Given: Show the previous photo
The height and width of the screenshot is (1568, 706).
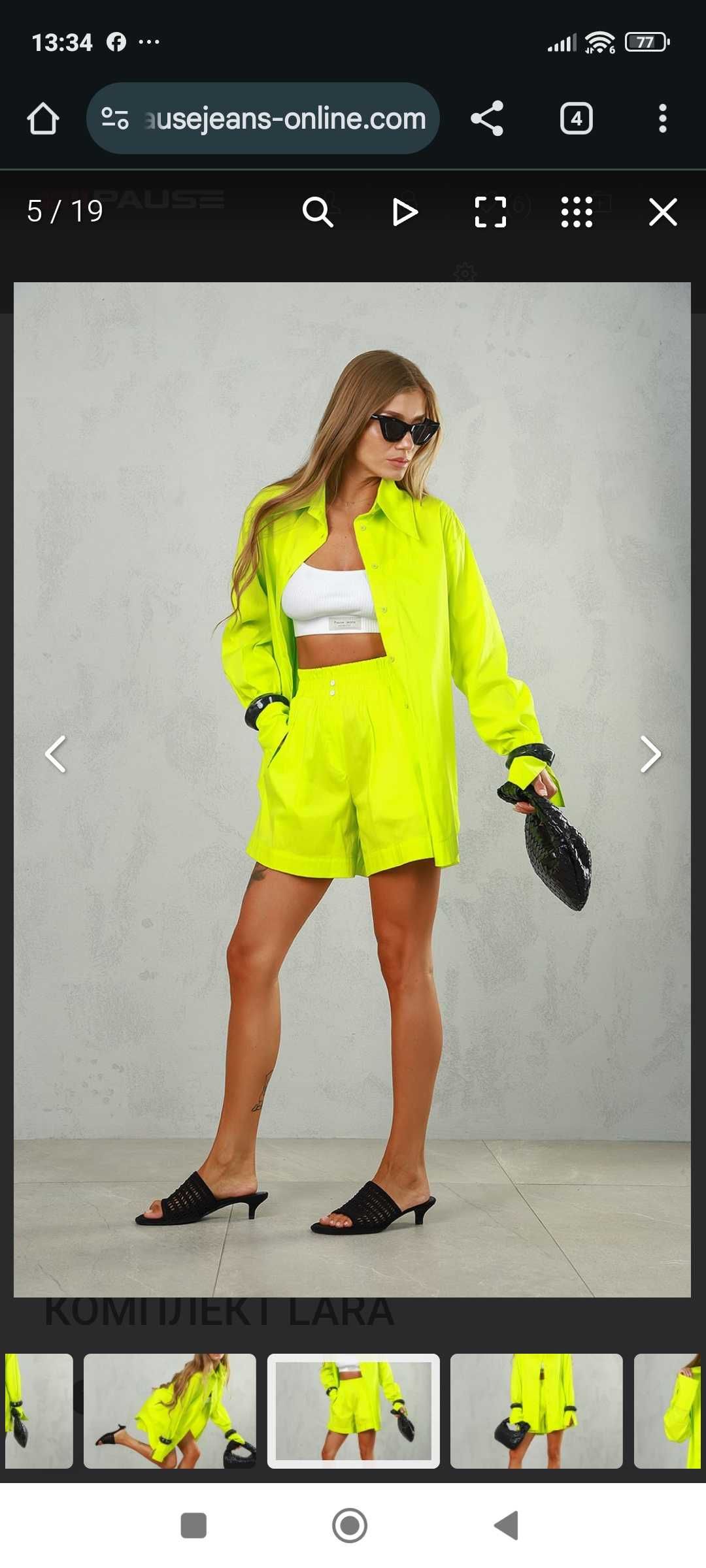Looking at the screenshot, I should (56, 755).
